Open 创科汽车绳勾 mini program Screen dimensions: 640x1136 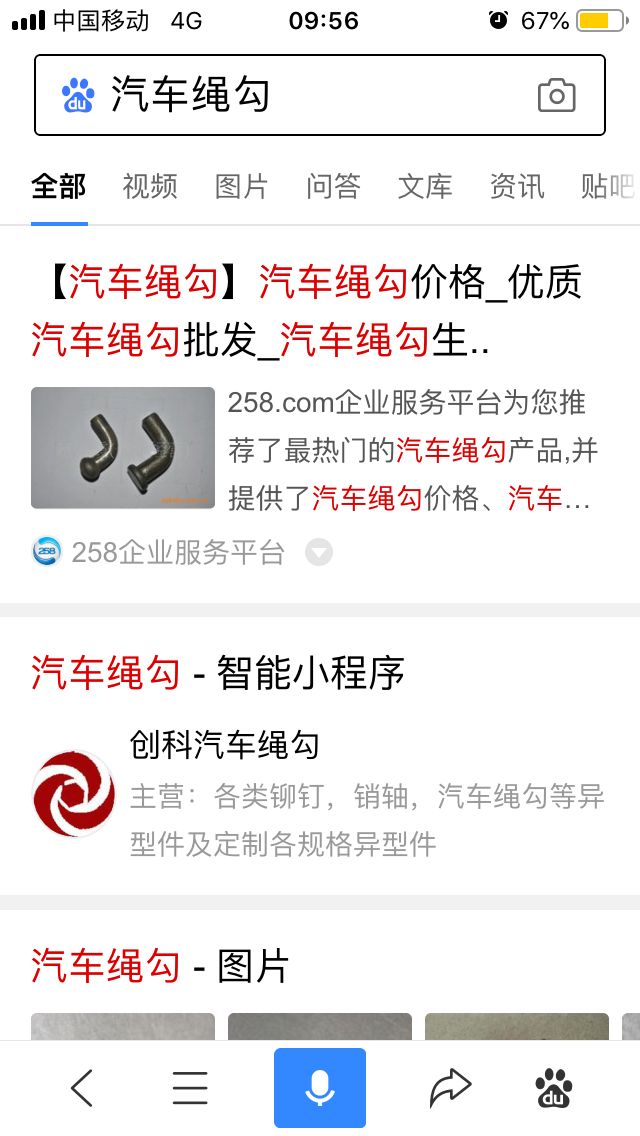225,744
